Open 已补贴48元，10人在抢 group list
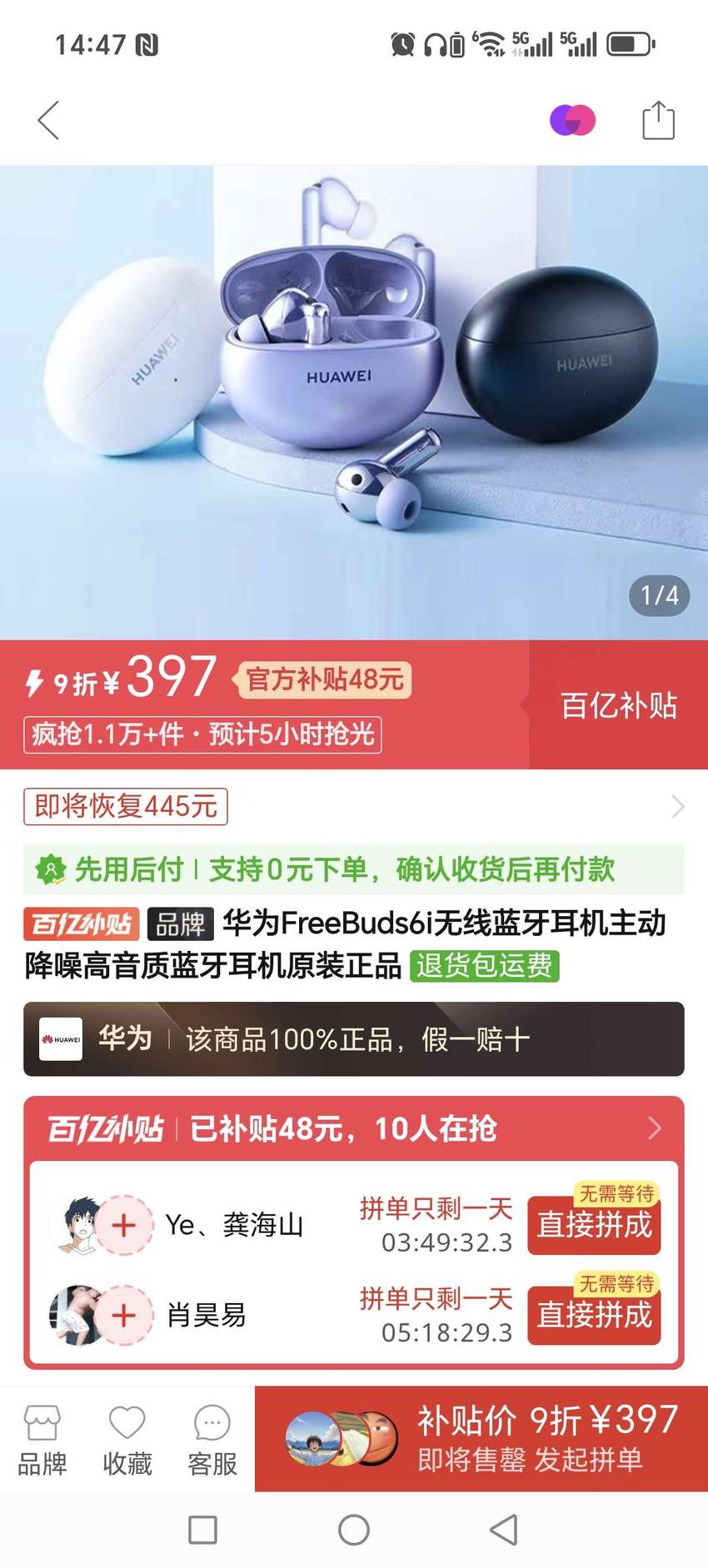 354,1128
